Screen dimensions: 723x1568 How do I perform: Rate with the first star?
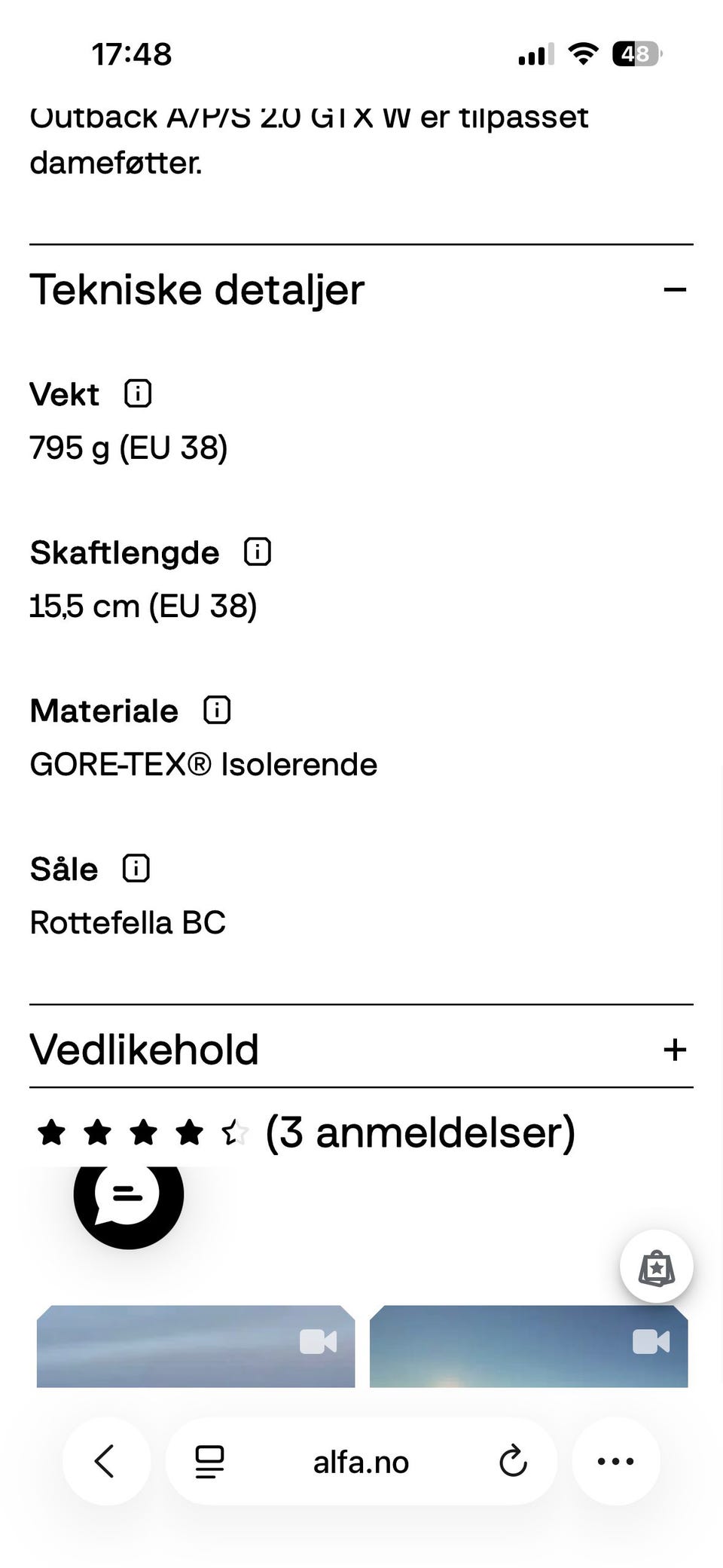tap(51, 1130)
